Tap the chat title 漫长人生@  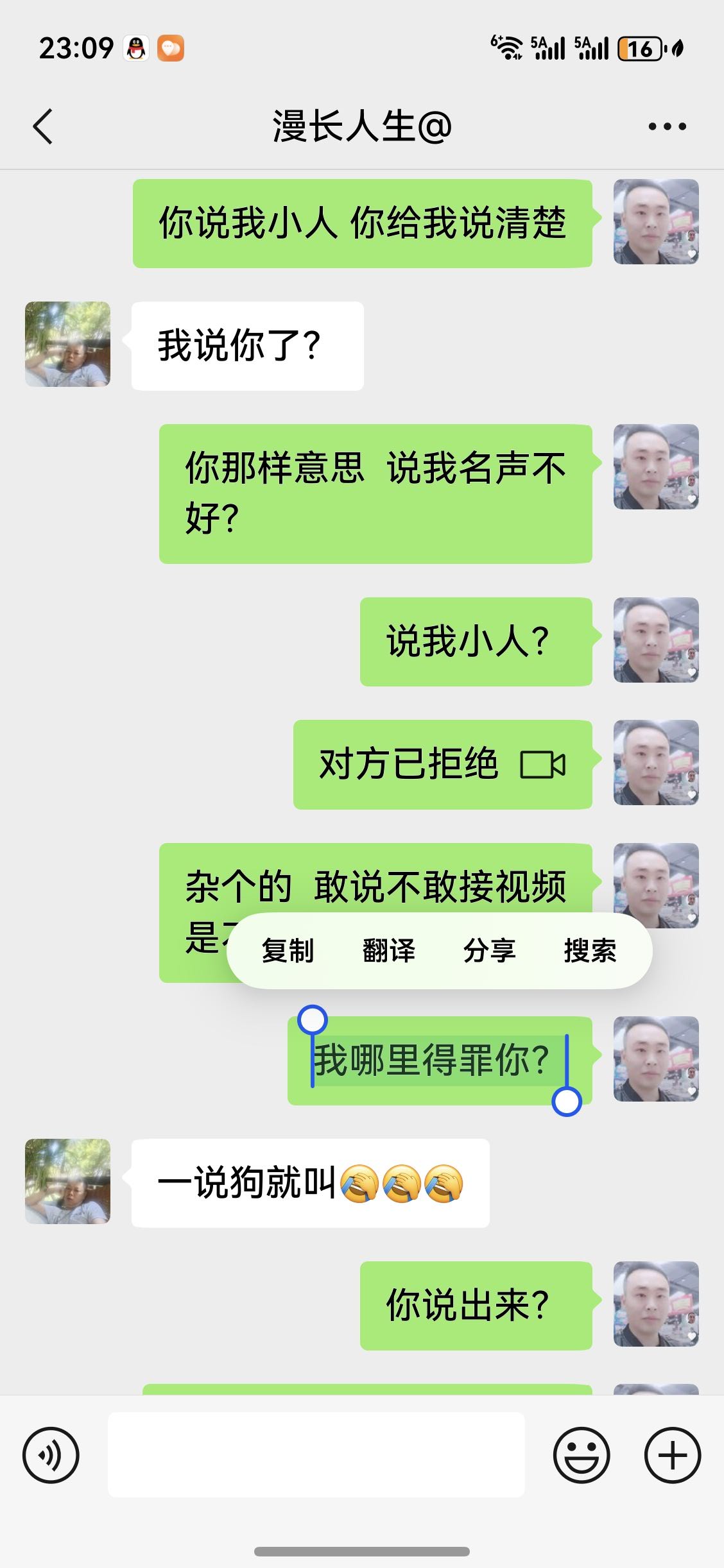click(x=361, y=126)
